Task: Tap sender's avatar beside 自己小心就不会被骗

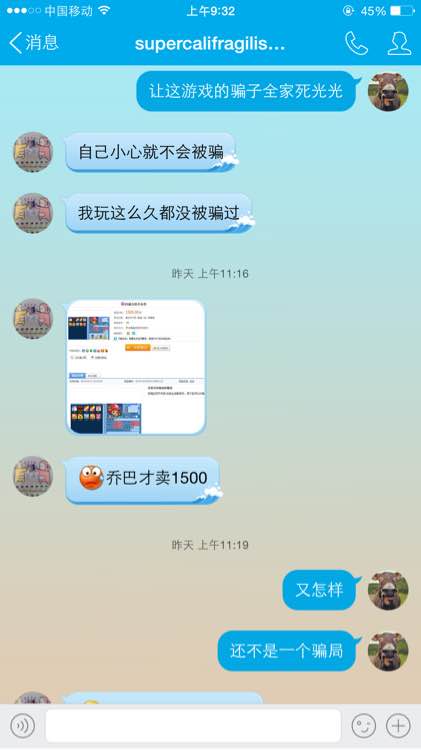Action: [x=33, y=152]
